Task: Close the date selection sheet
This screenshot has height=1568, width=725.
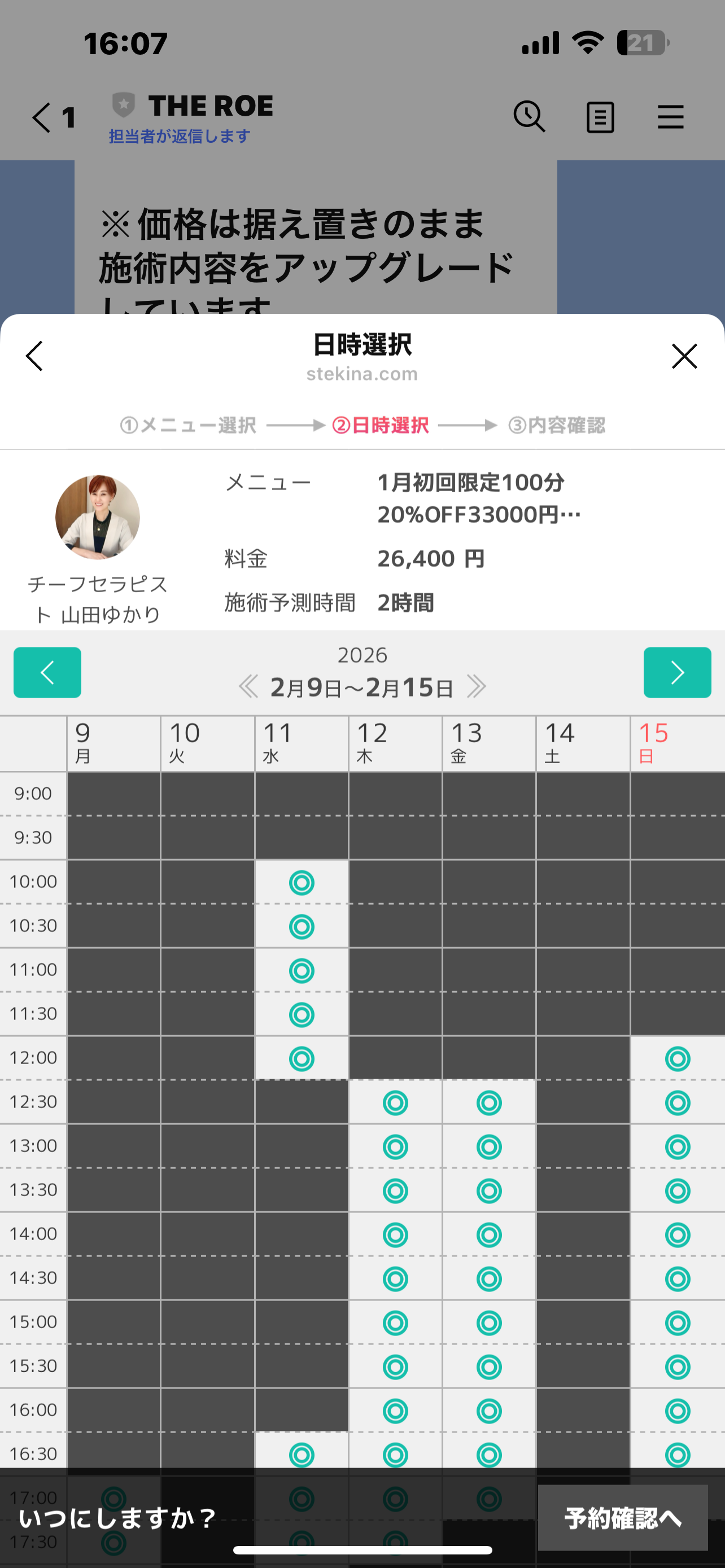Action: point(684,356)
